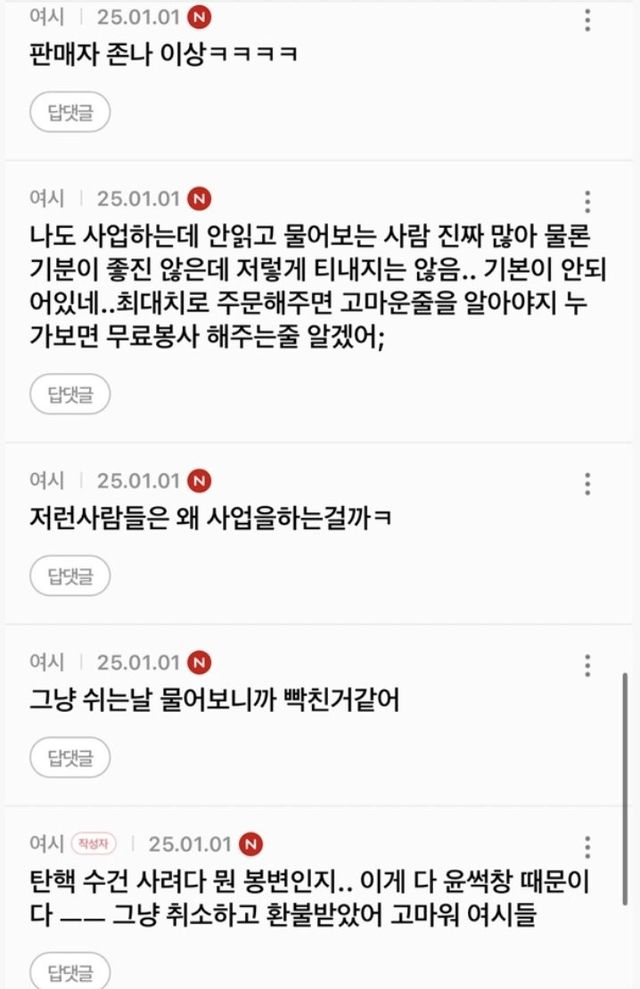Reply to the comment '판매자 존나 이상ㅋㅋㅋㅋ'
640x989 pixels.
point(70,111)
